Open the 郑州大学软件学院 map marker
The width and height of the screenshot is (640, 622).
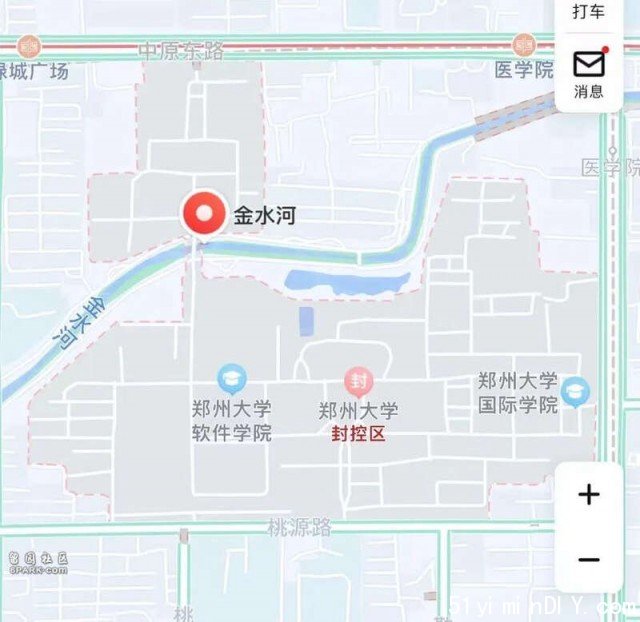(x=232, y=379)
